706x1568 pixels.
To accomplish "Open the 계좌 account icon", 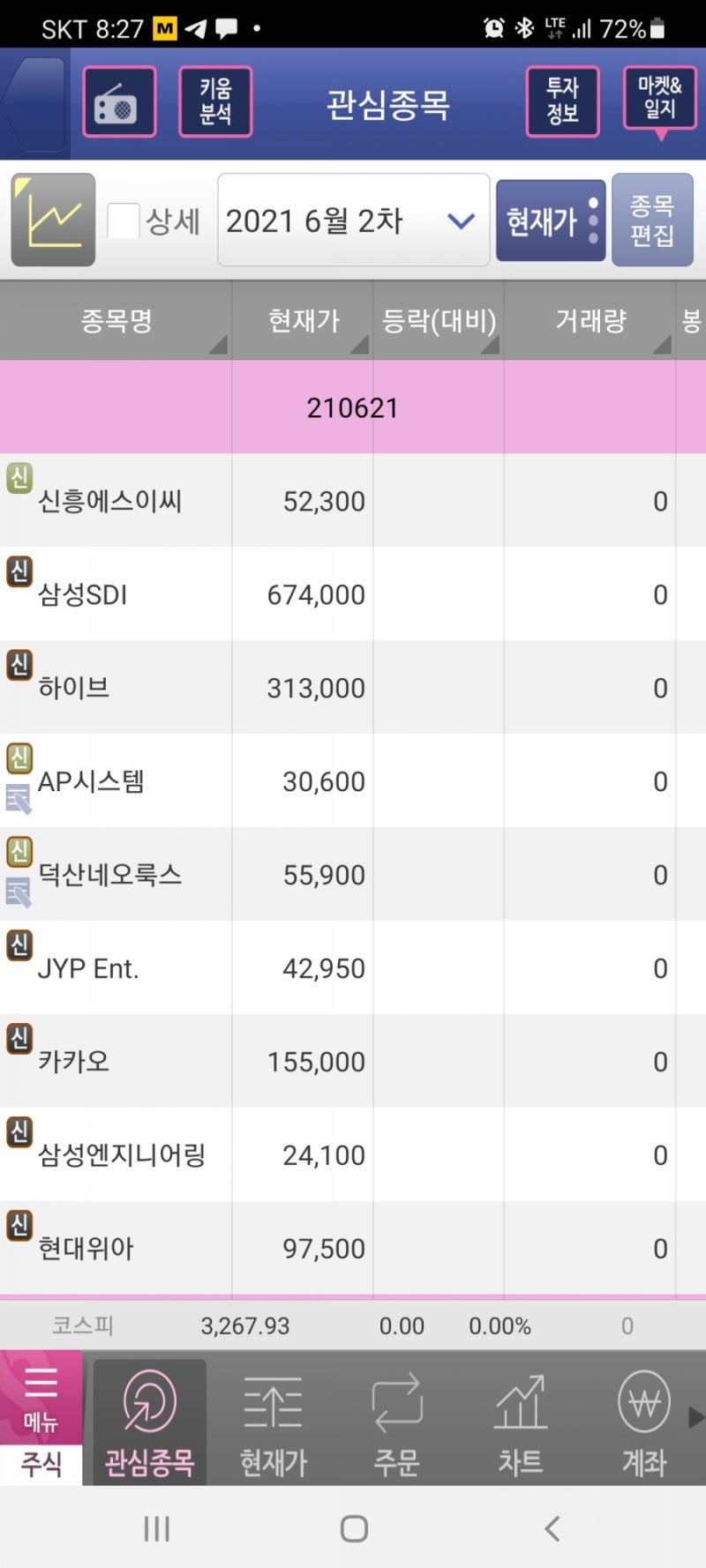I will click(x=644, y=1420).
